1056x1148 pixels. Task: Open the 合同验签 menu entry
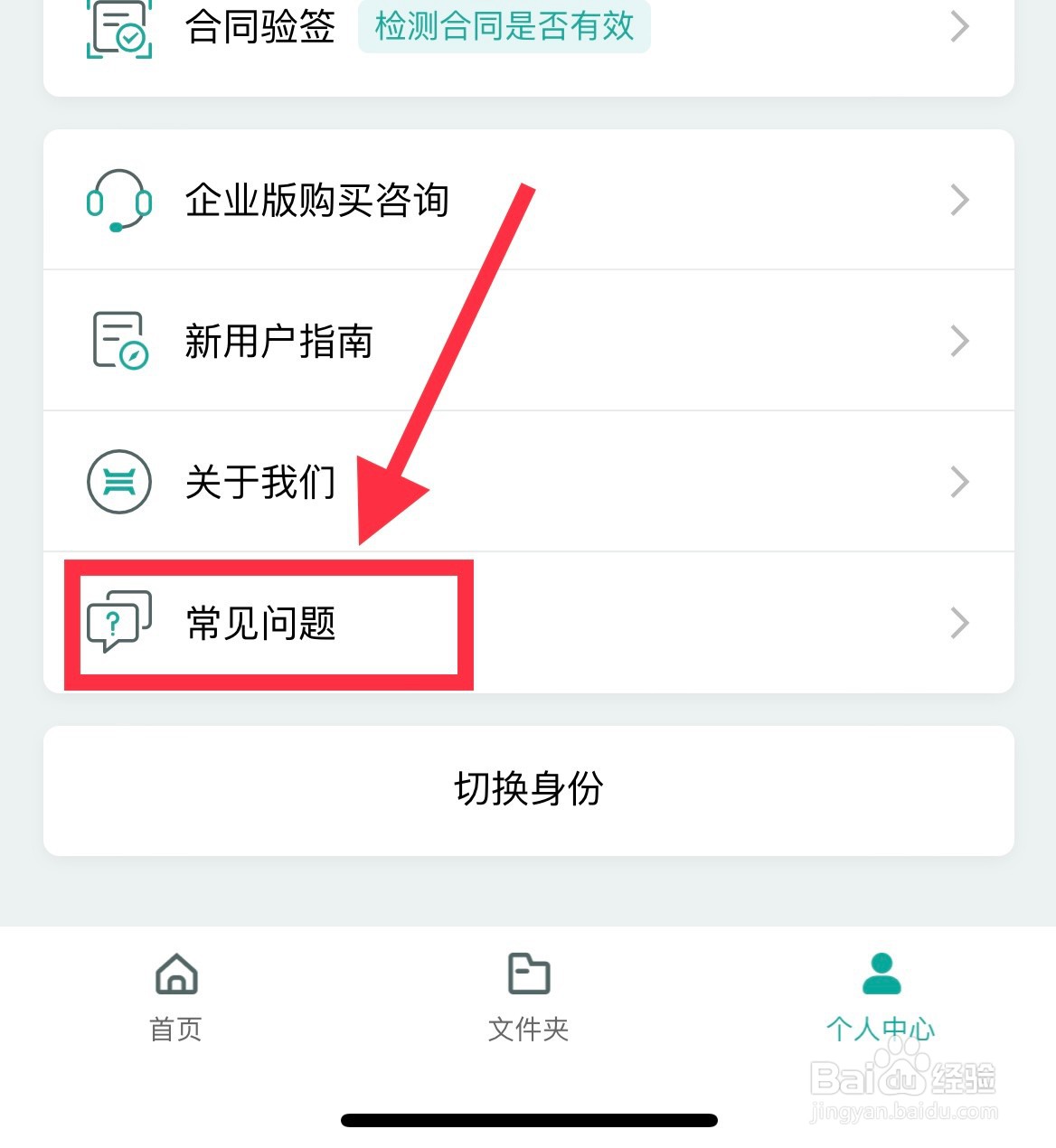point(259,27)
